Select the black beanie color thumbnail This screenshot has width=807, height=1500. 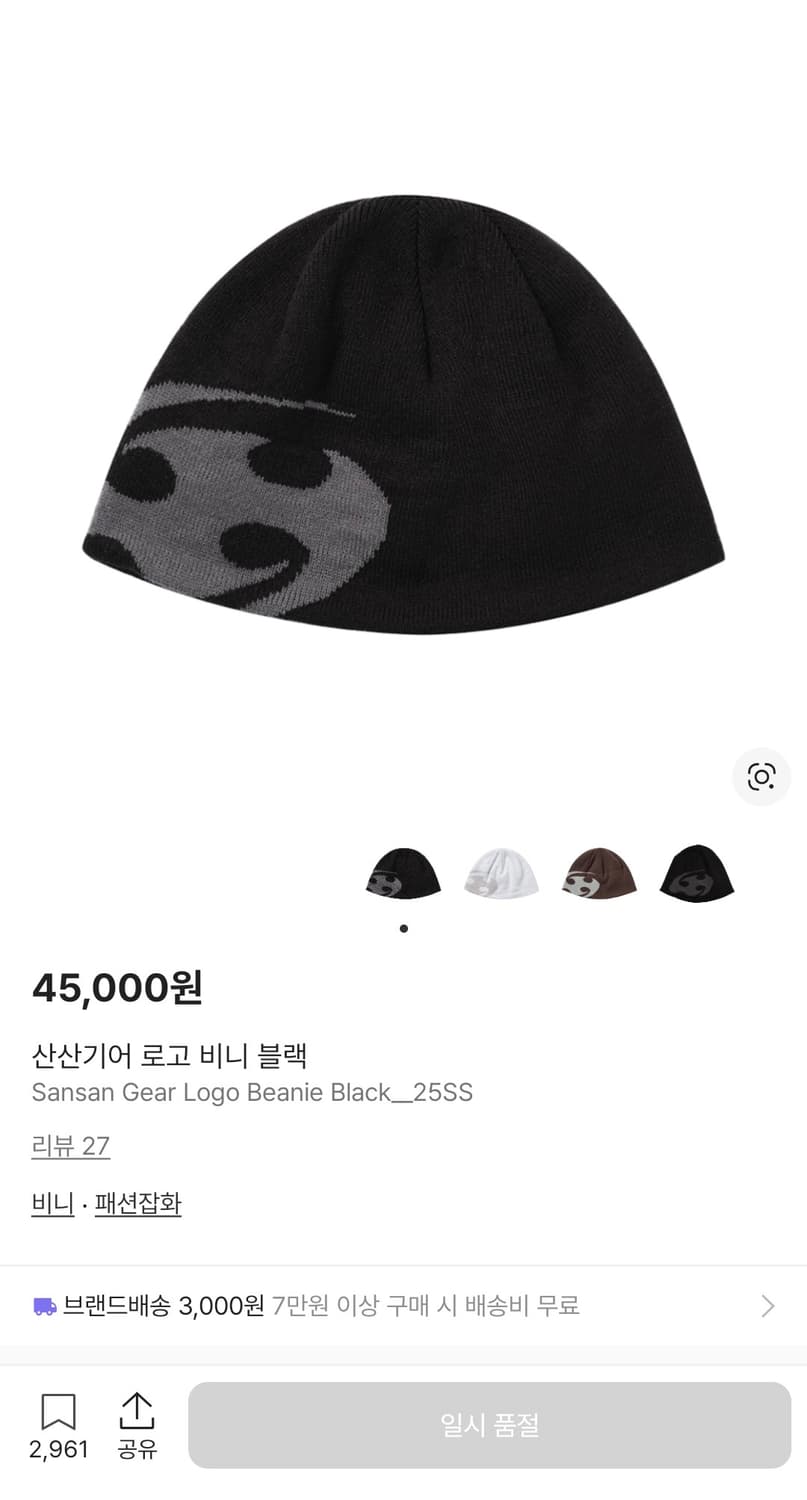403,872
